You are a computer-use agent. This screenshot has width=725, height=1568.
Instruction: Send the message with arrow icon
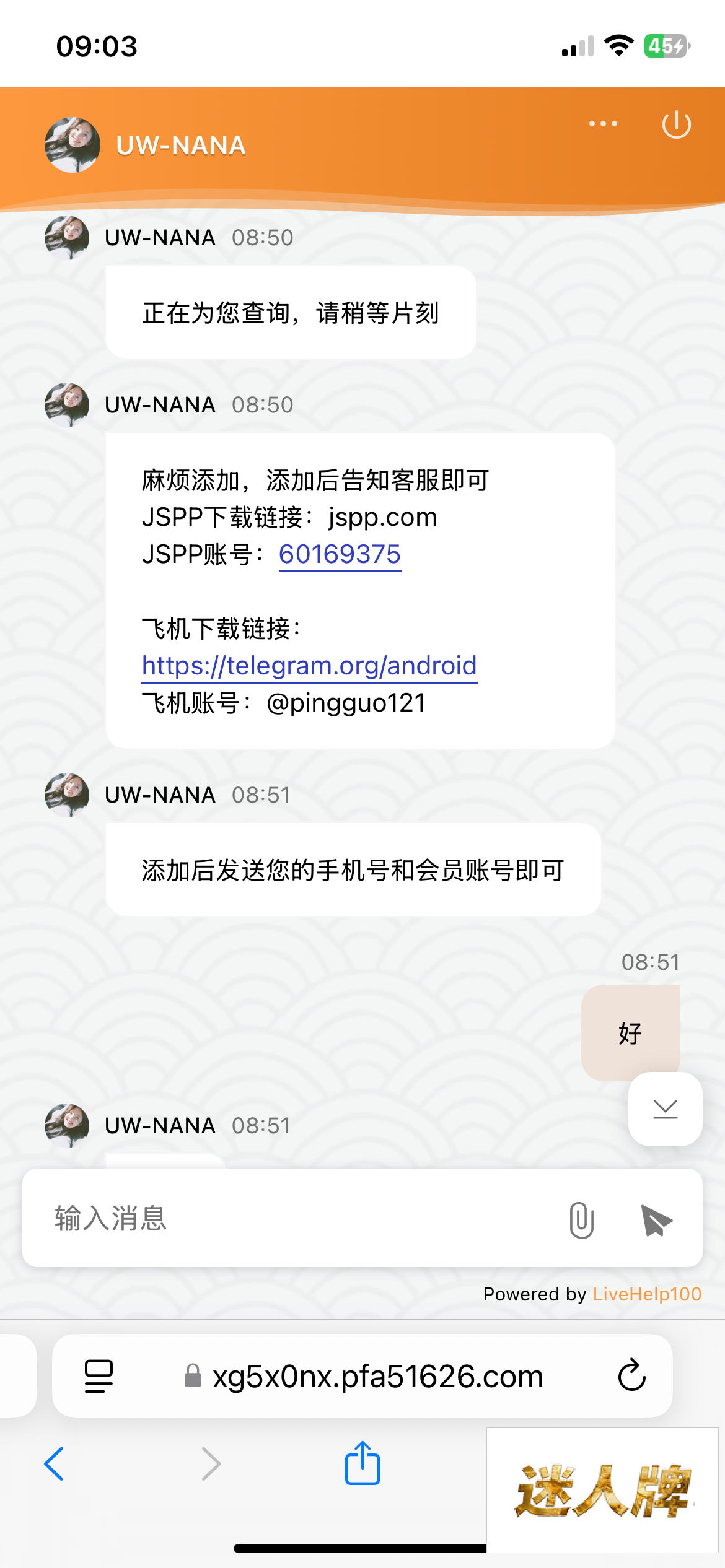(x=656, y=1221)
